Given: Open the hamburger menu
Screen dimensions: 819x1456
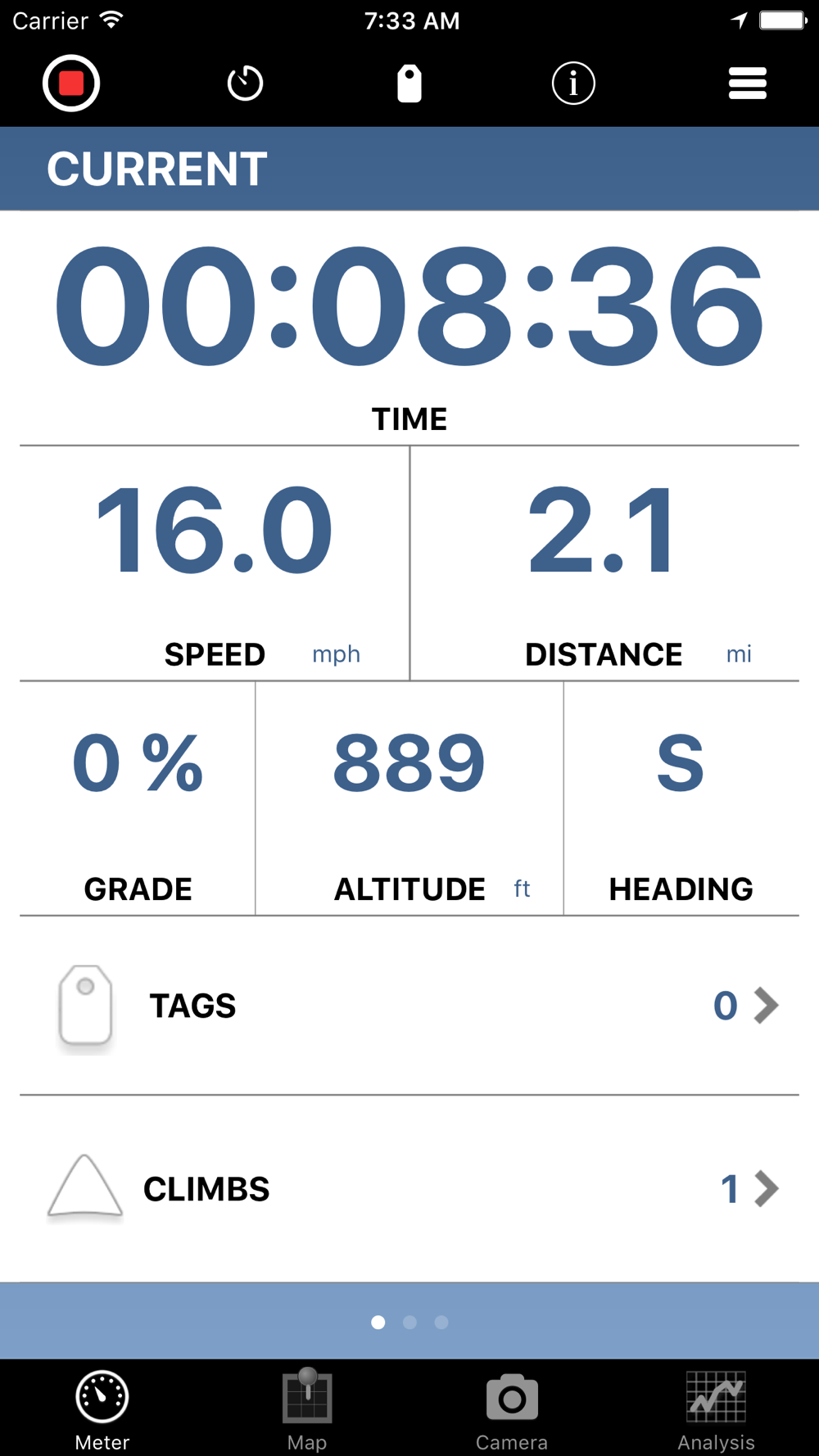Looking at the screenshot, I should [x=747, y=83].
